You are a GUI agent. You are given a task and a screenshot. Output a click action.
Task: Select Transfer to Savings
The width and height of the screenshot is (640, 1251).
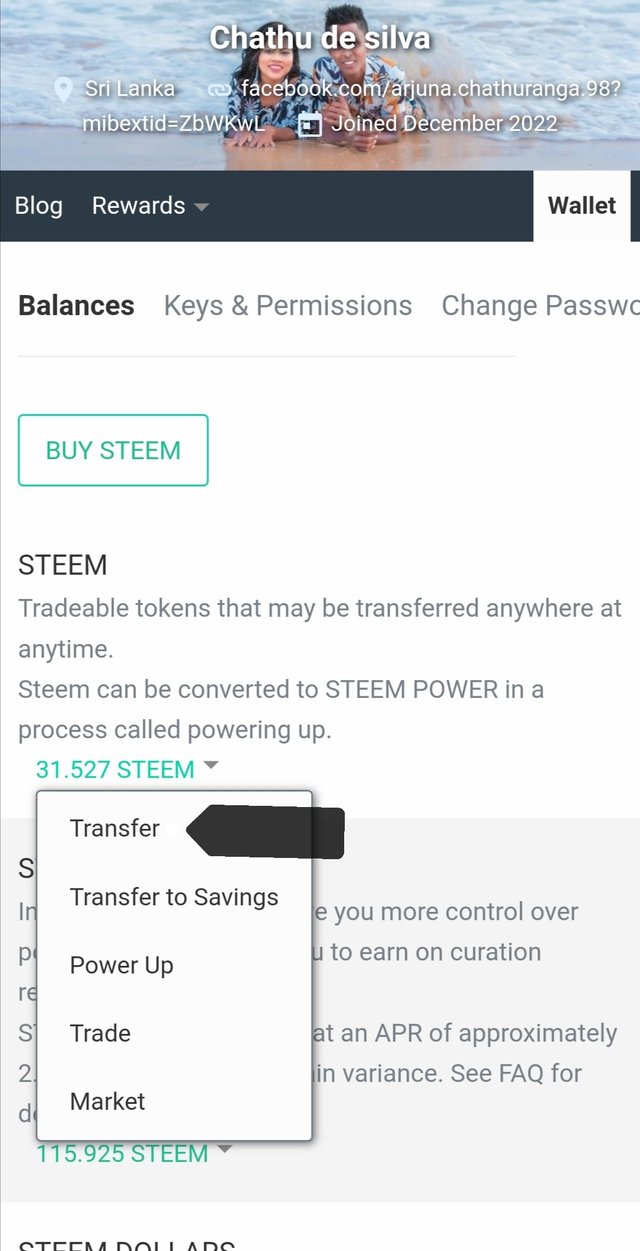coord(174,897)
